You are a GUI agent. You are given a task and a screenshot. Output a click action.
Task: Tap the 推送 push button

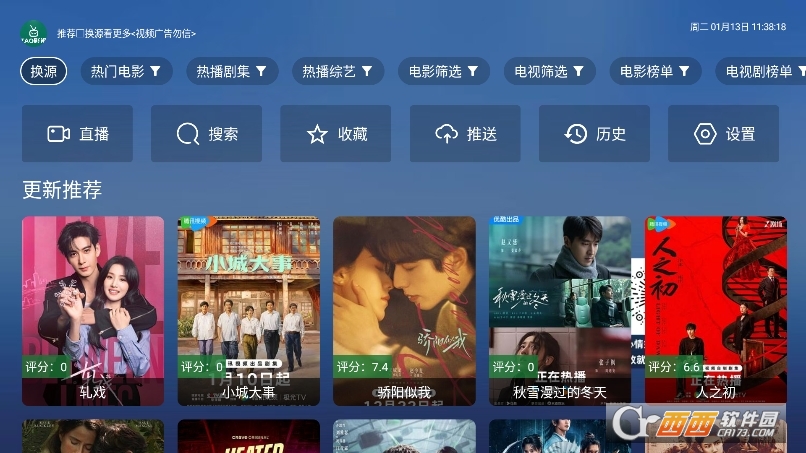coord(466,134)
